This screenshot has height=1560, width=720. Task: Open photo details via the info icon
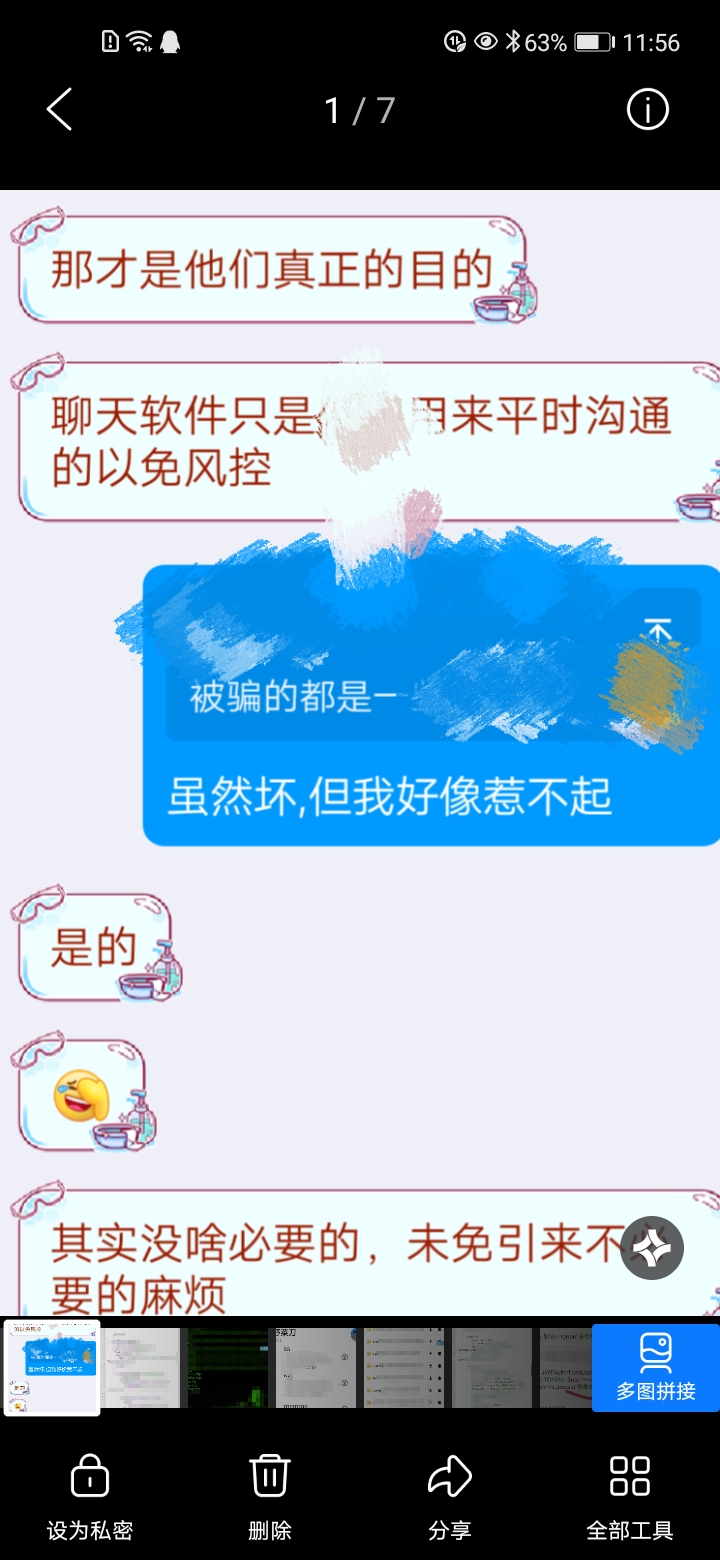[648, 110]
